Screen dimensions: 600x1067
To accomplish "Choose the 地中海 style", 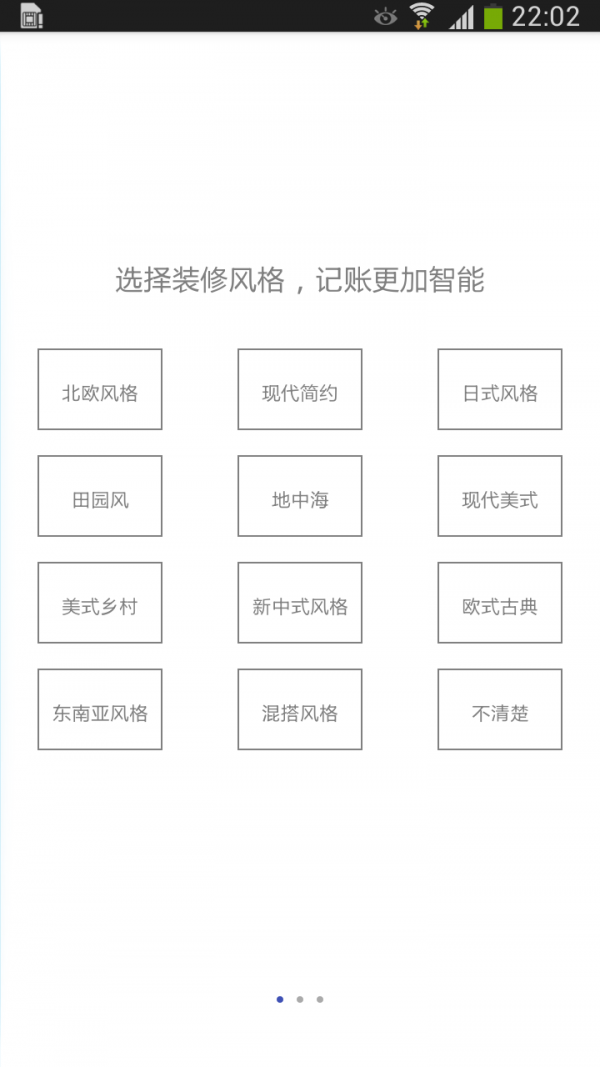I will (300, 497).
